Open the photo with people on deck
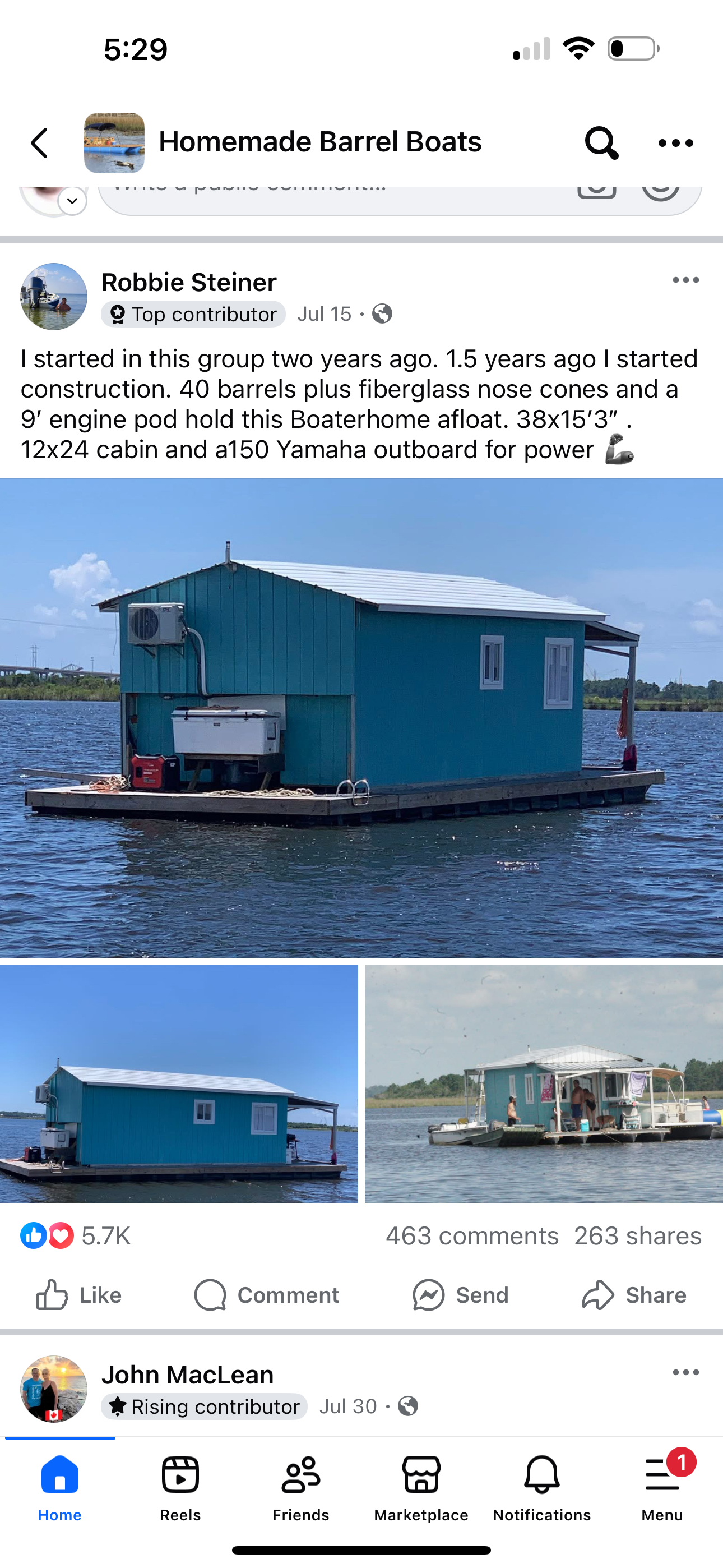 pos(544,1083)
